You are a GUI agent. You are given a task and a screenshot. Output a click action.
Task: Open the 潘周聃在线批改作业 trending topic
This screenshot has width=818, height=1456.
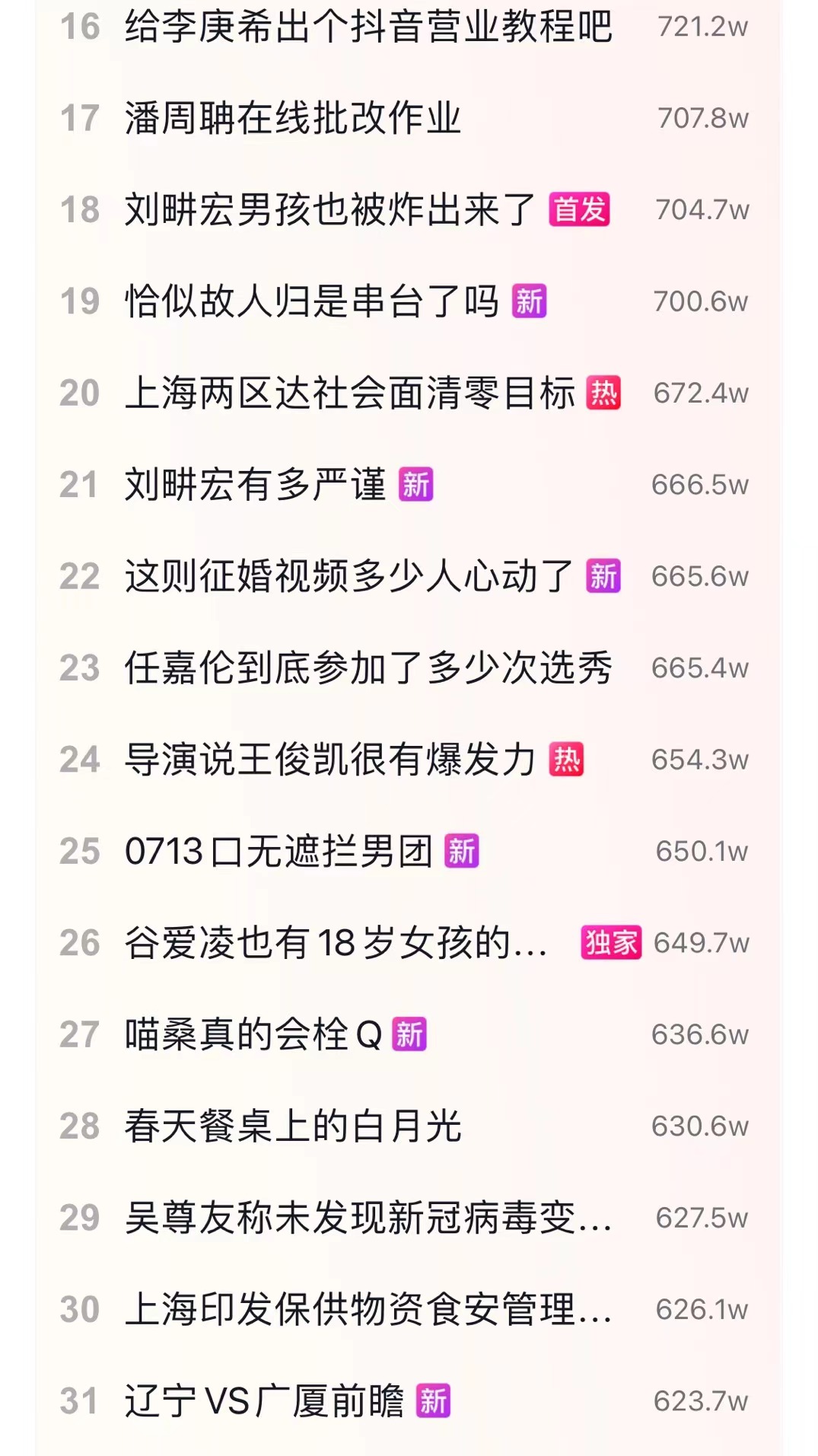[x=293, y=119]
